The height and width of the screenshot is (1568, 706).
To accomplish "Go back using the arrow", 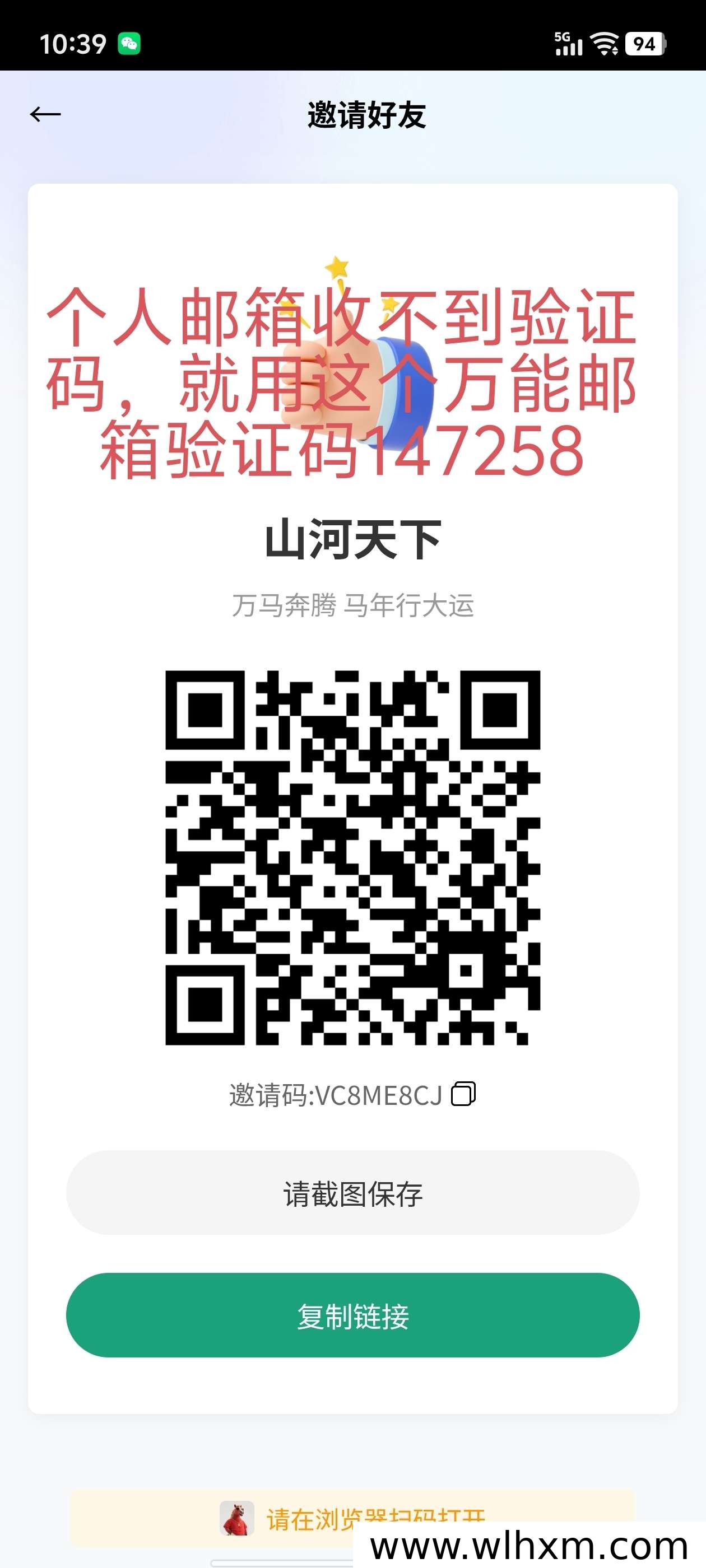I will pyautogui.click(x=45, y=114).
